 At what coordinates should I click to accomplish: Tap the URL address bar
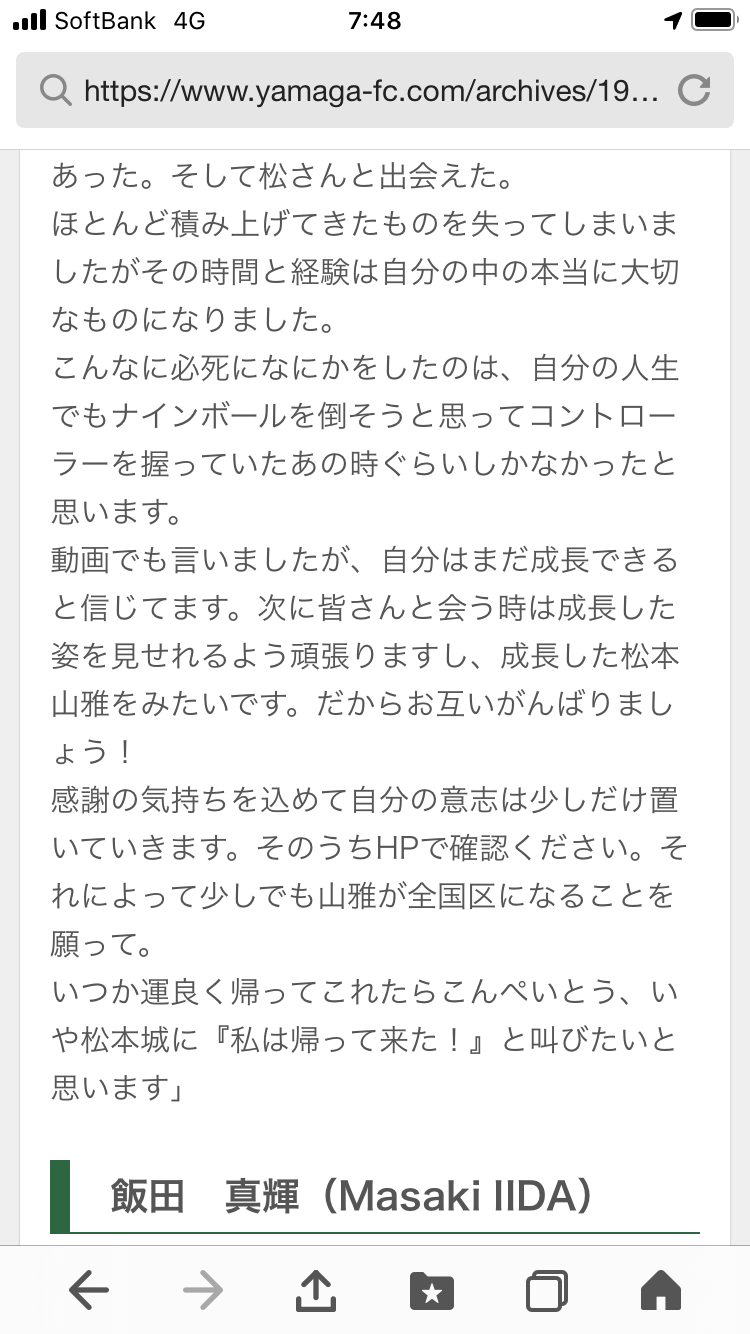pos(370,92)
